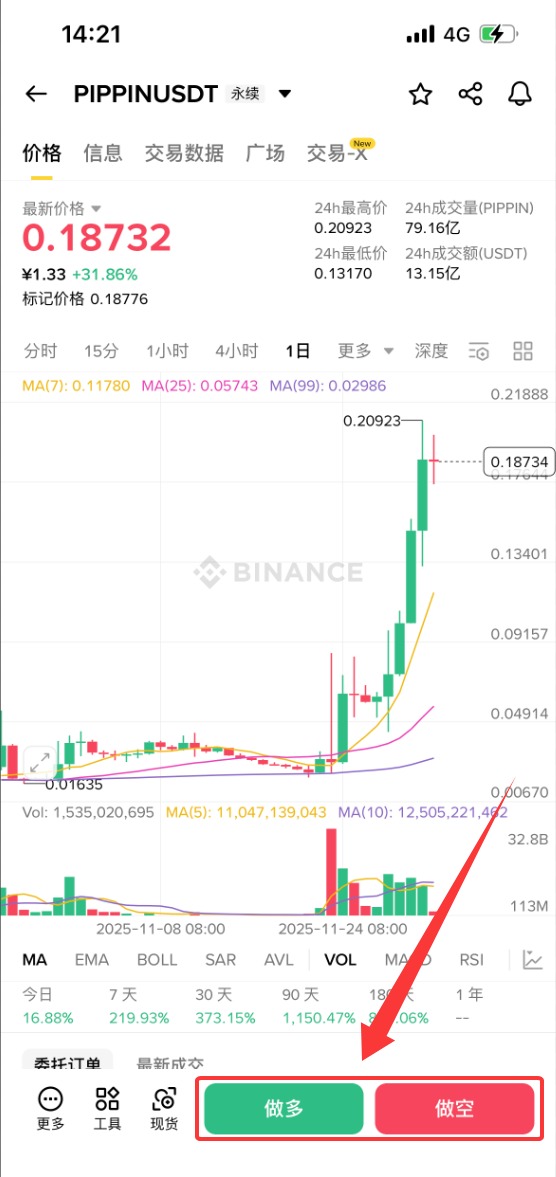Open the PIPPINUSDT pair dropdown
The image size is (556, 1177).
point(284,94)
